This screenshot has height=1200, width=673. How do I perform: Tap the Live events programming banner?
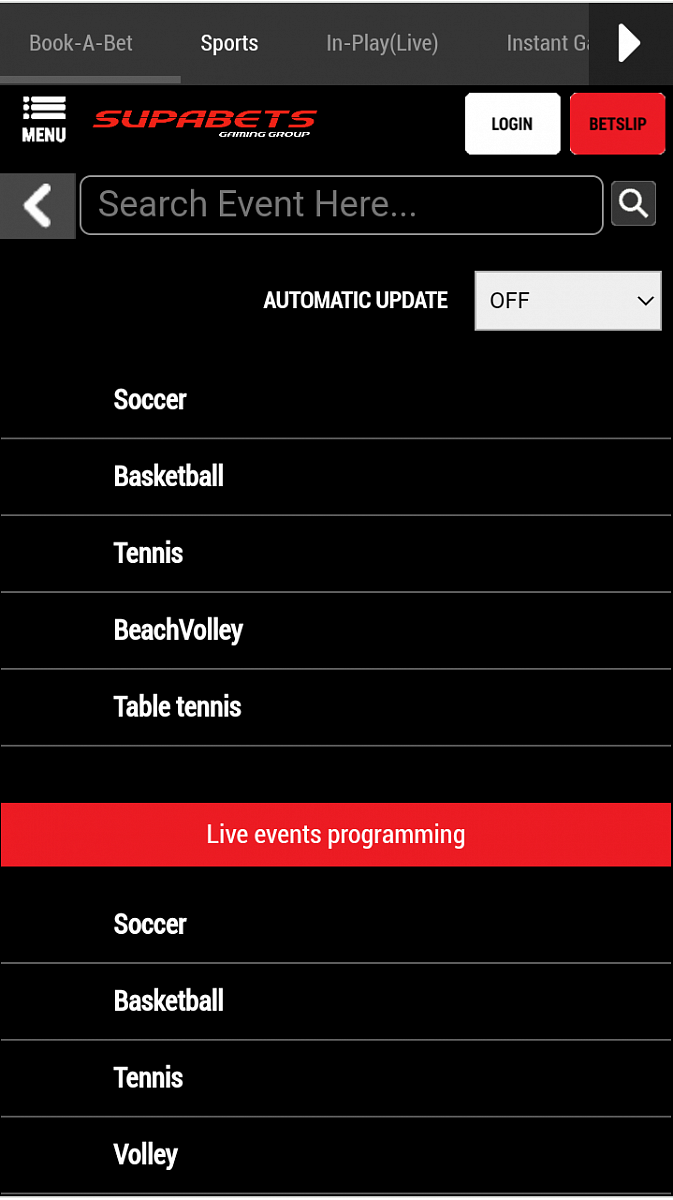[336, 835]
